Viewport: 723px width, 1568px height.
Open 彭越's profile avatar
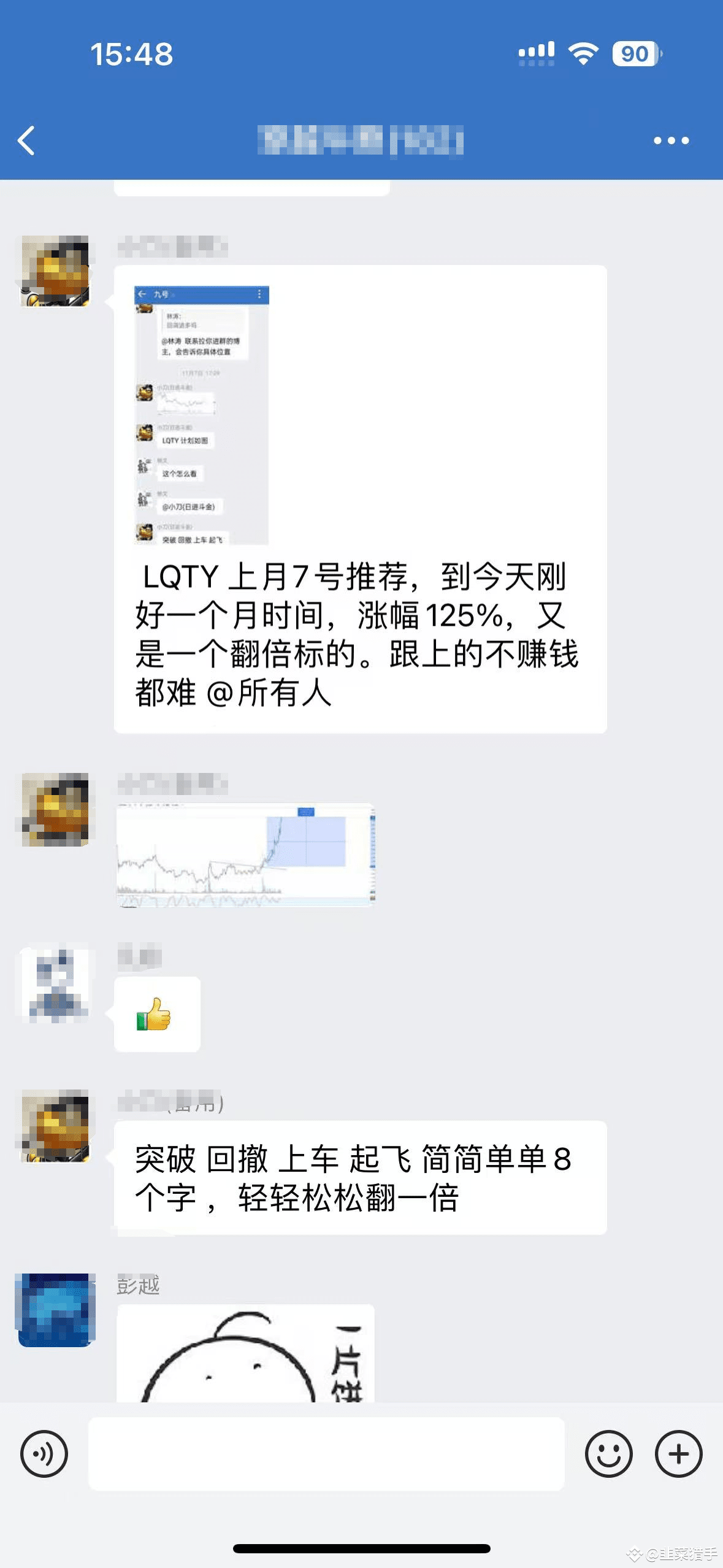[56, 1310]
